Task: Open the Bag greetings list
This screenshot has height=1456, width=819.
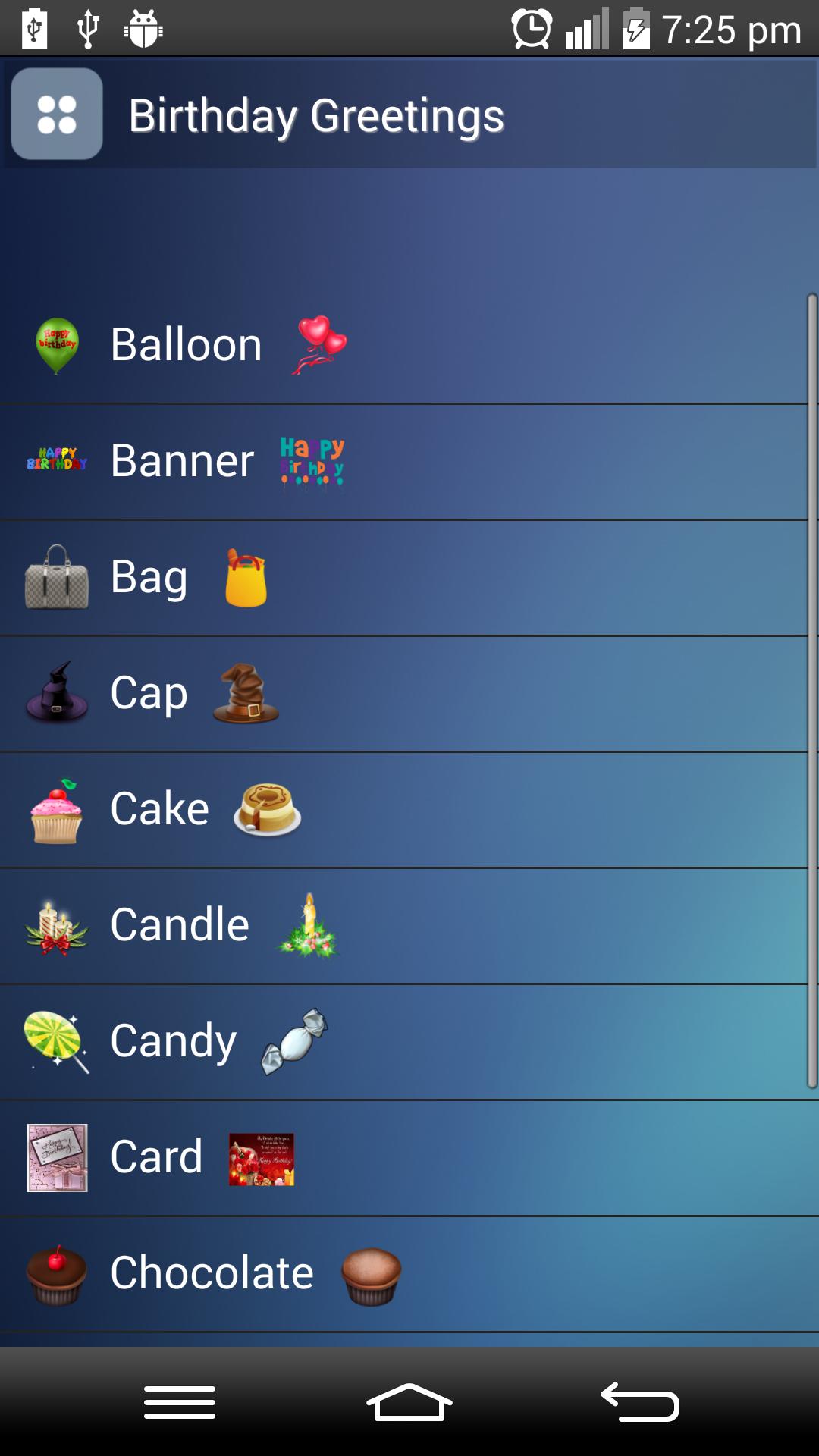Action: [149, 577]
